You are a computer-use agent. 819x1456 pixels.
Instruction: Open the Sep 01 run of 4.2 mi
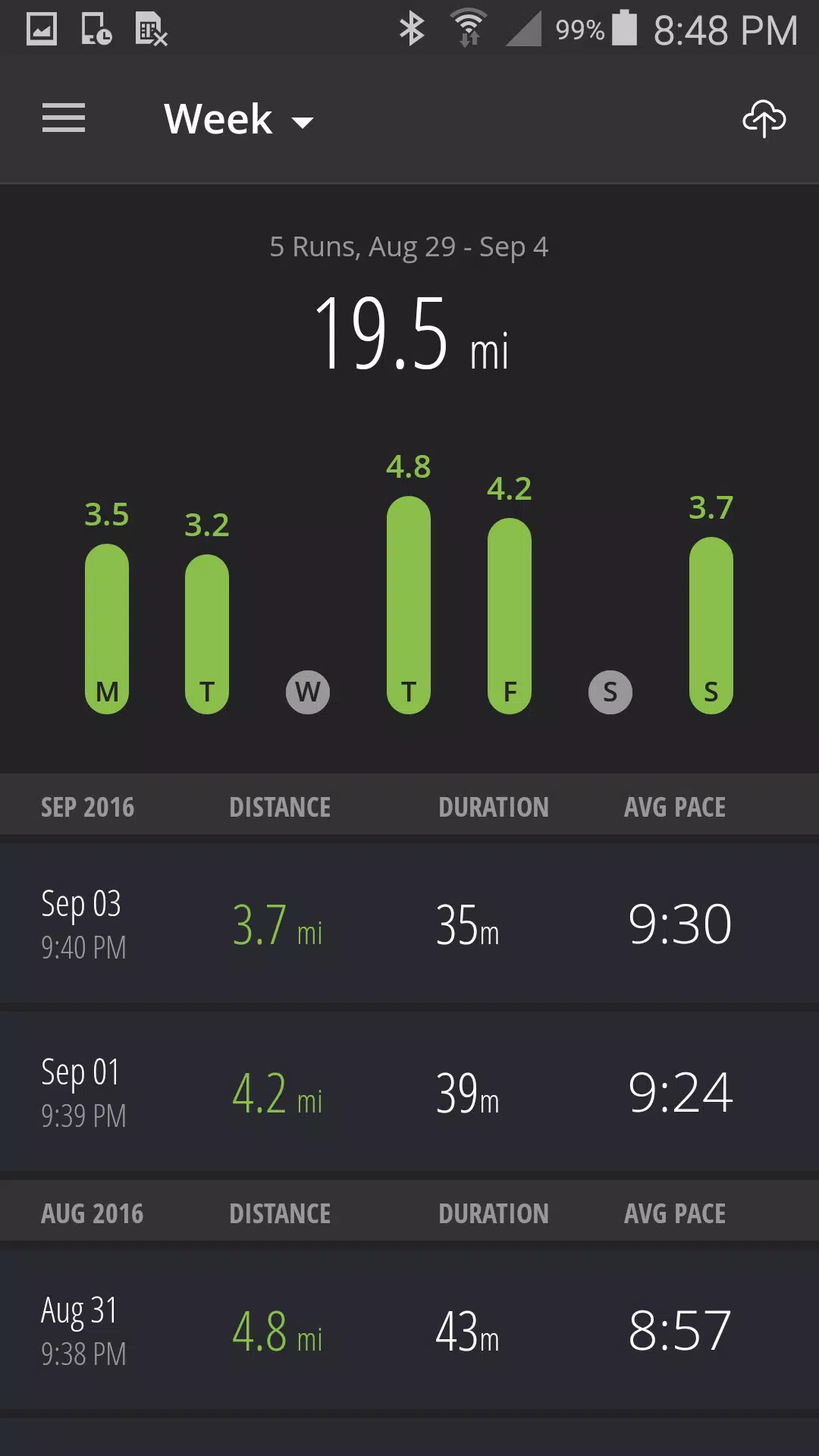click(x=409, y=1091)
